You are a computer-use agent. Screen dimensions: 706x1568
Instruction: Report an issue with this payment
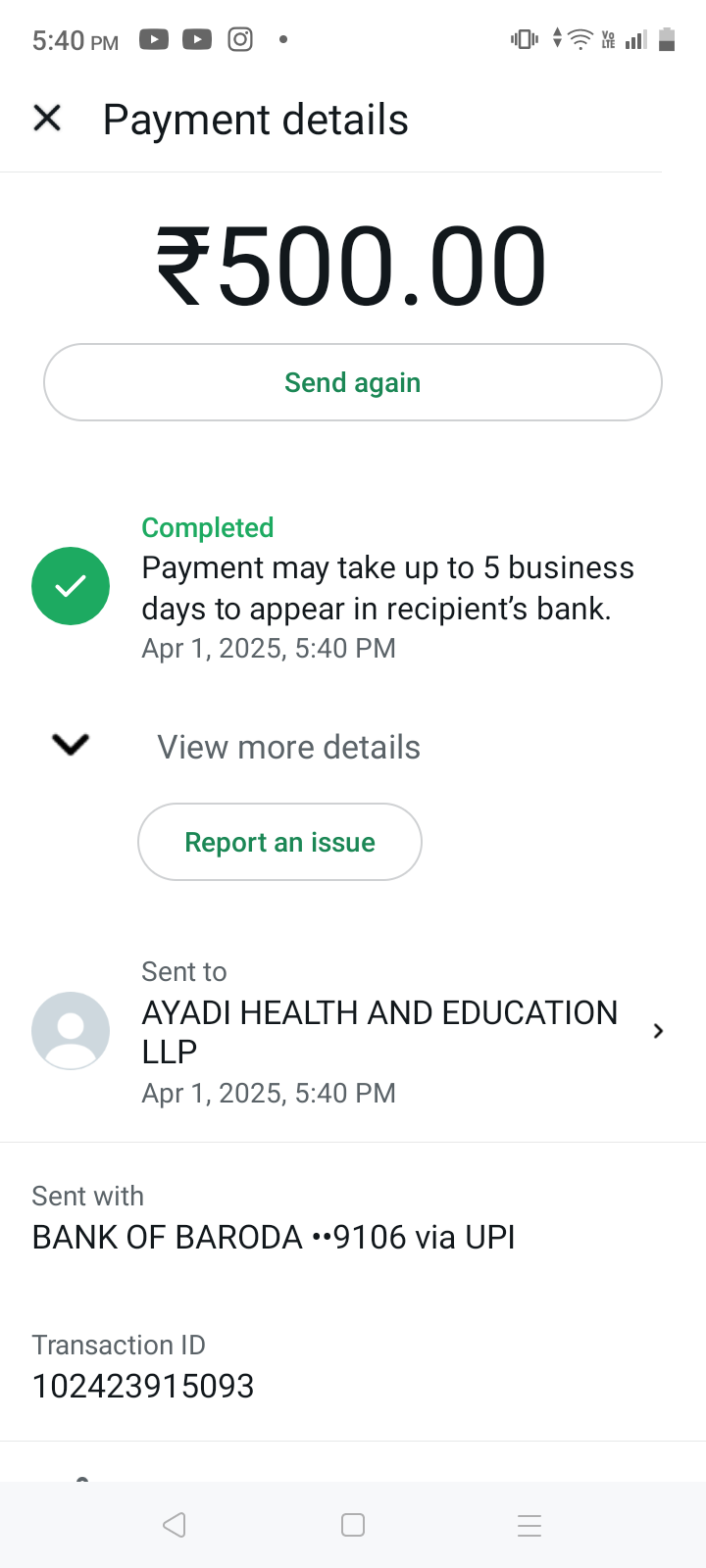[279, 842]
